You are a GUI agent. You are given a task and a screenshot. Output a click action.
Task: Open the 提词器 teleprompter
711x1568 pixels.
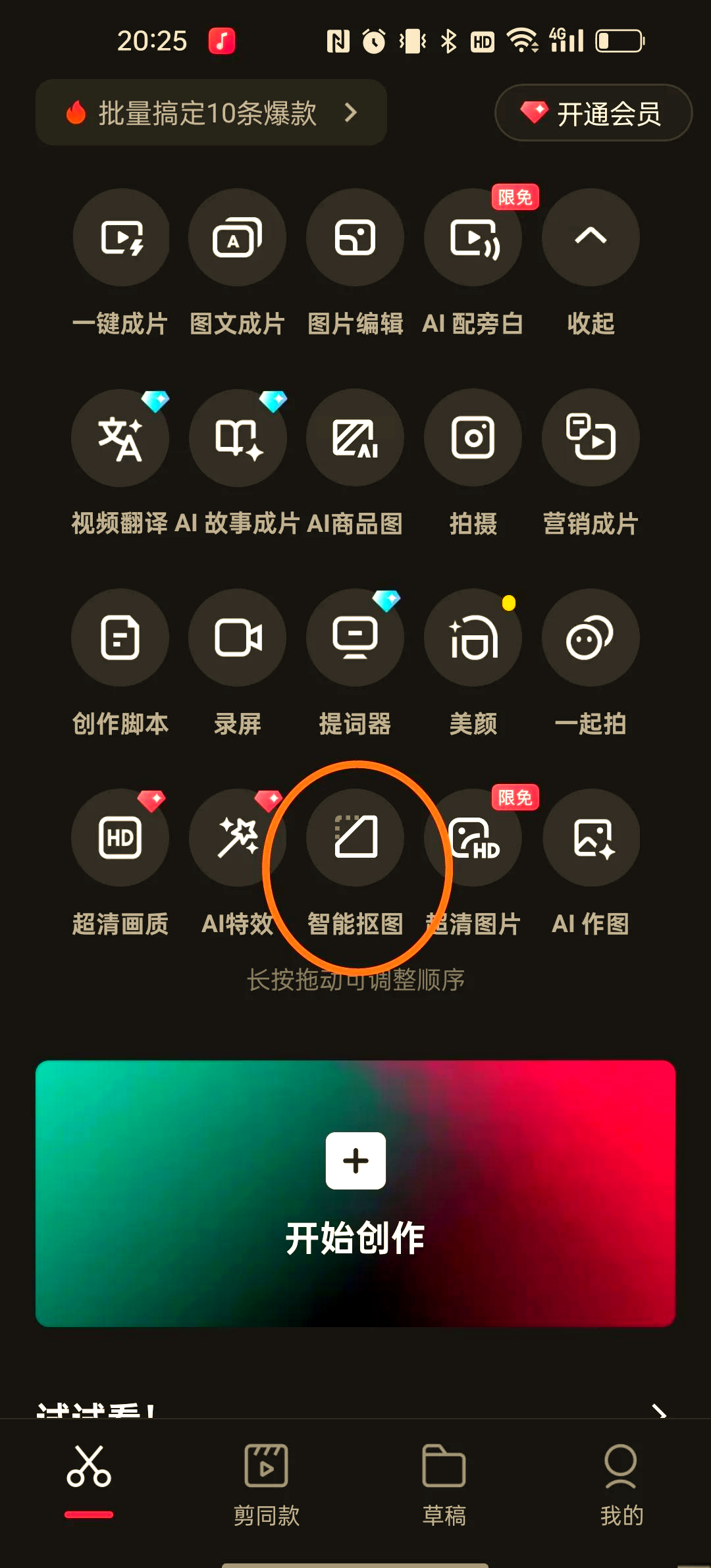[x=355, y=638]
